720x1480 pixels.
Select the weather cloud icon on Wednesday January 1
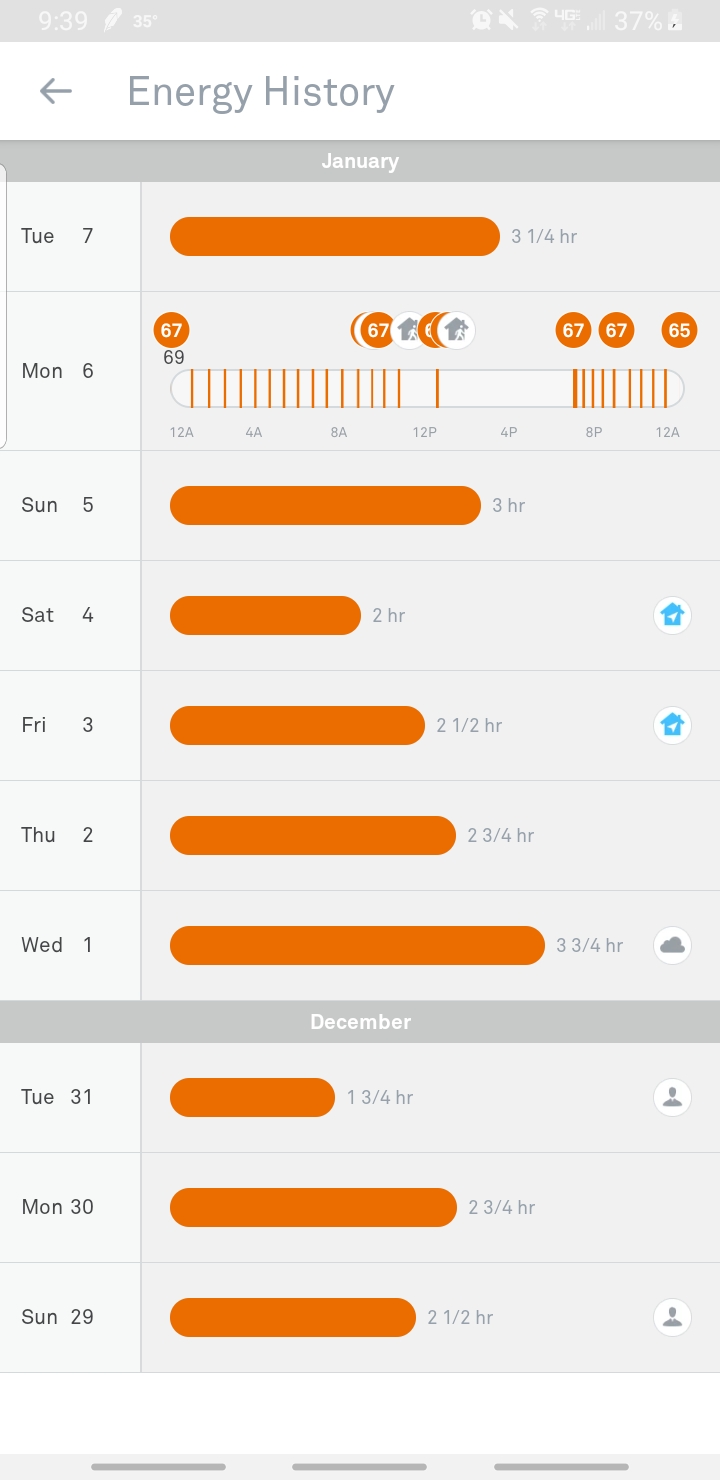point(672,945)
